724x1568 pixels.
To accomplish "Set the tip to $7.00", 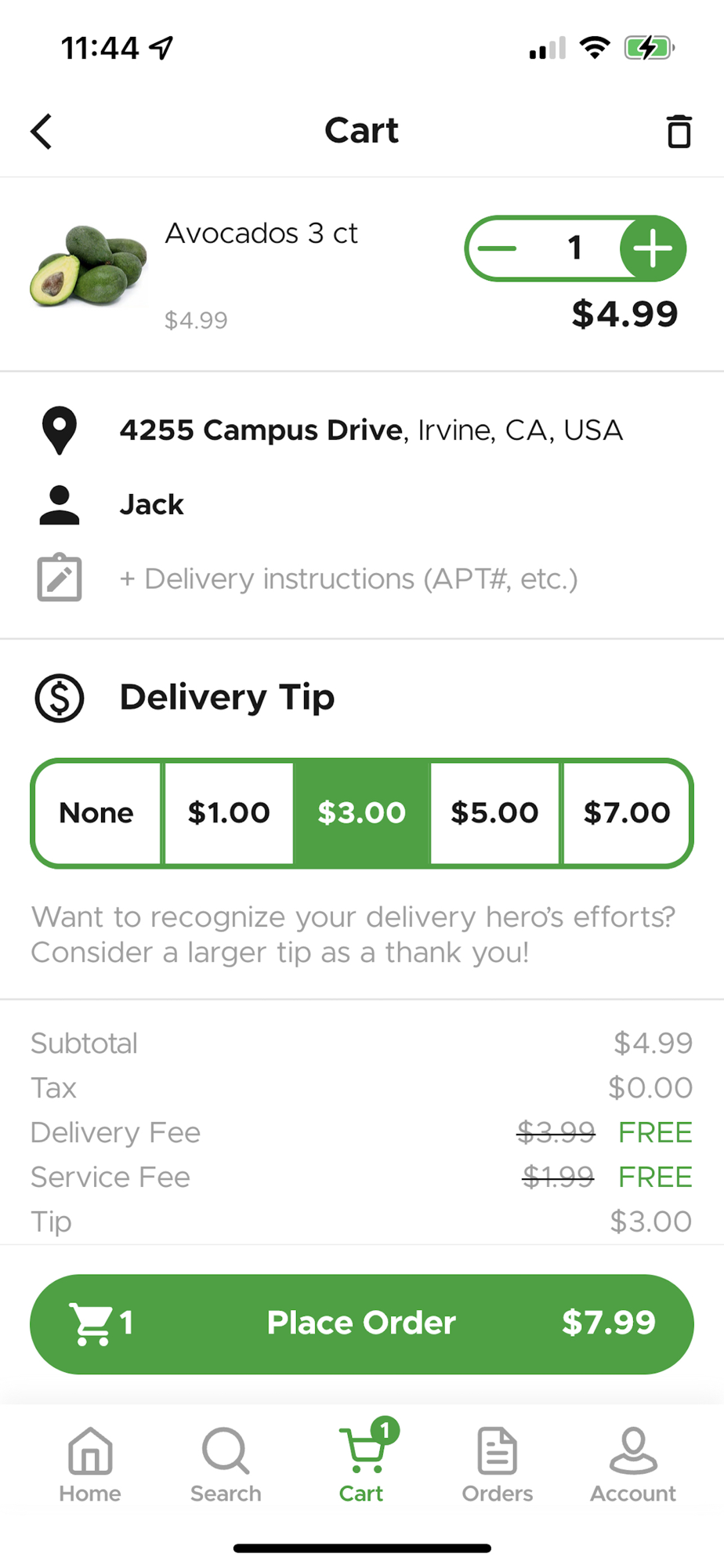I will [x=627, y=813].
